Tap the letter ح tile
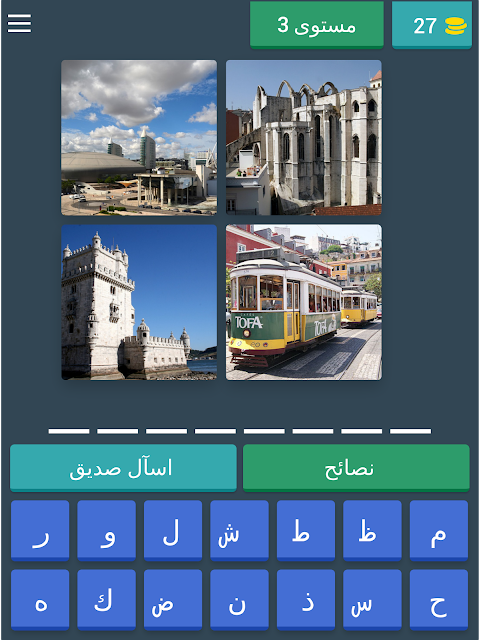The width and height of the screenshot is (479, 640). pyautogui.click(x=439, y=600)
